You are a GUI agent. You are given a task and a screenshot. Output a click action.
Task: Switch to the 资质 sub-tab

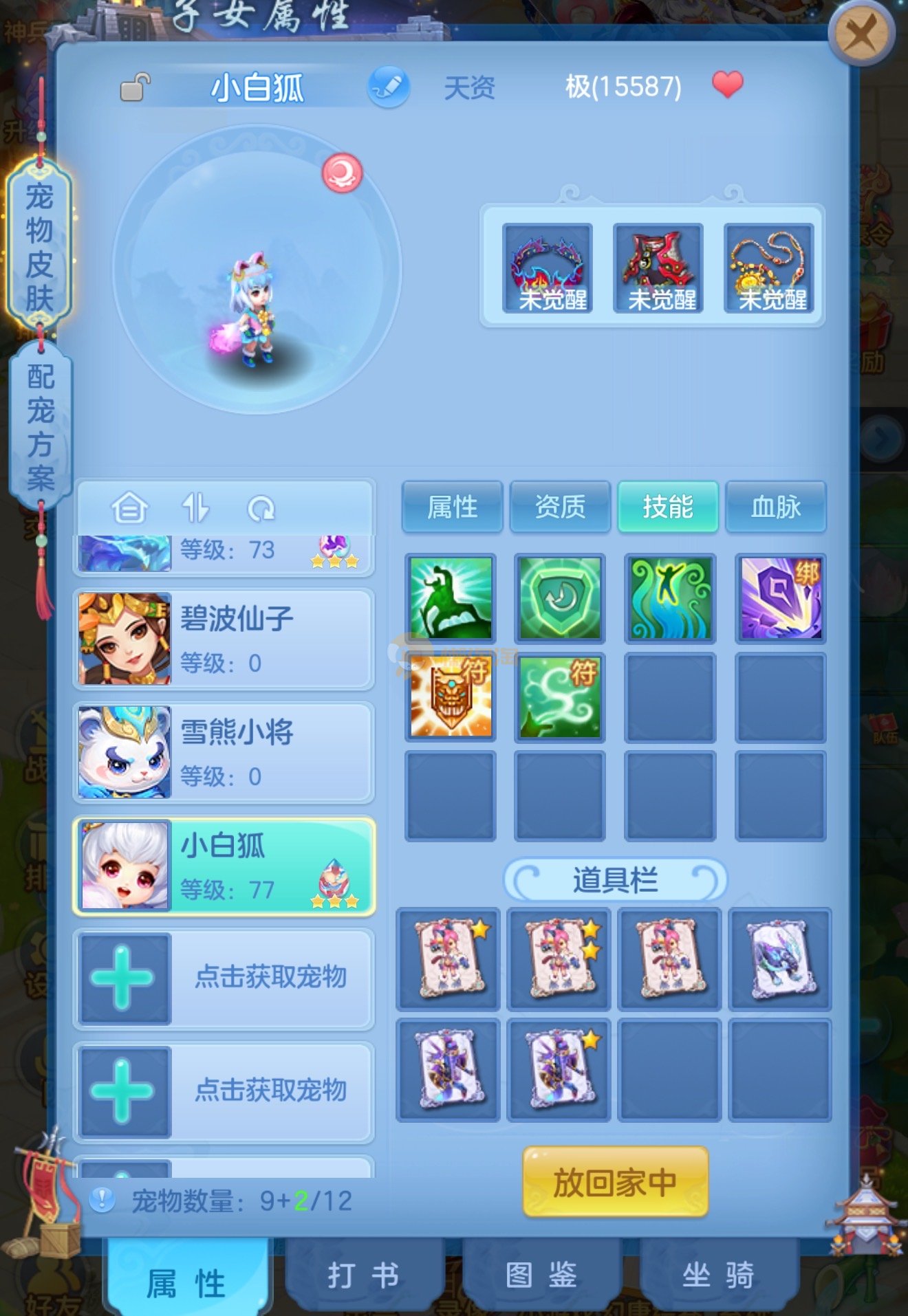click(x=560, y=507)
